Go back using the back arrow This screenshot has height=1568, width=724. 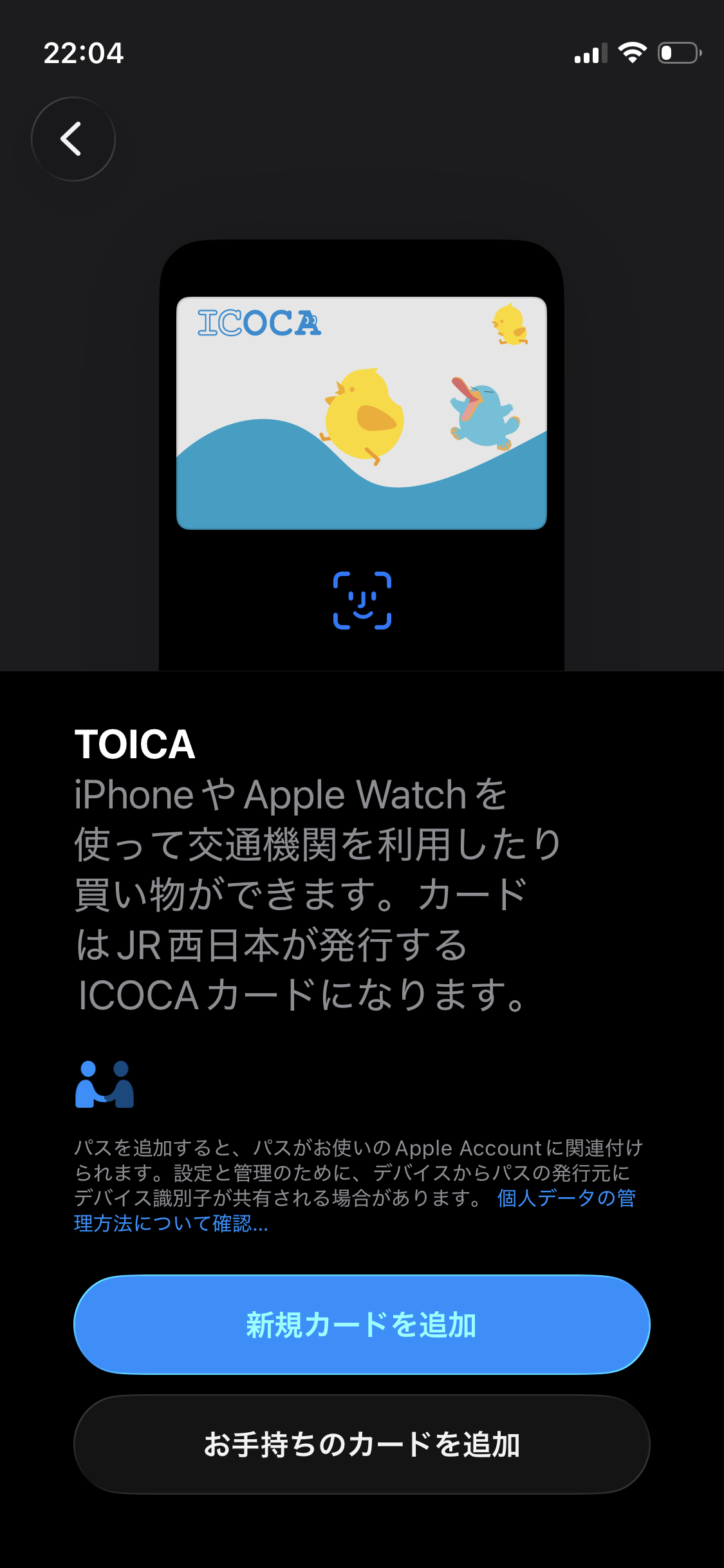pyautogui.click(x=73, y=139)
